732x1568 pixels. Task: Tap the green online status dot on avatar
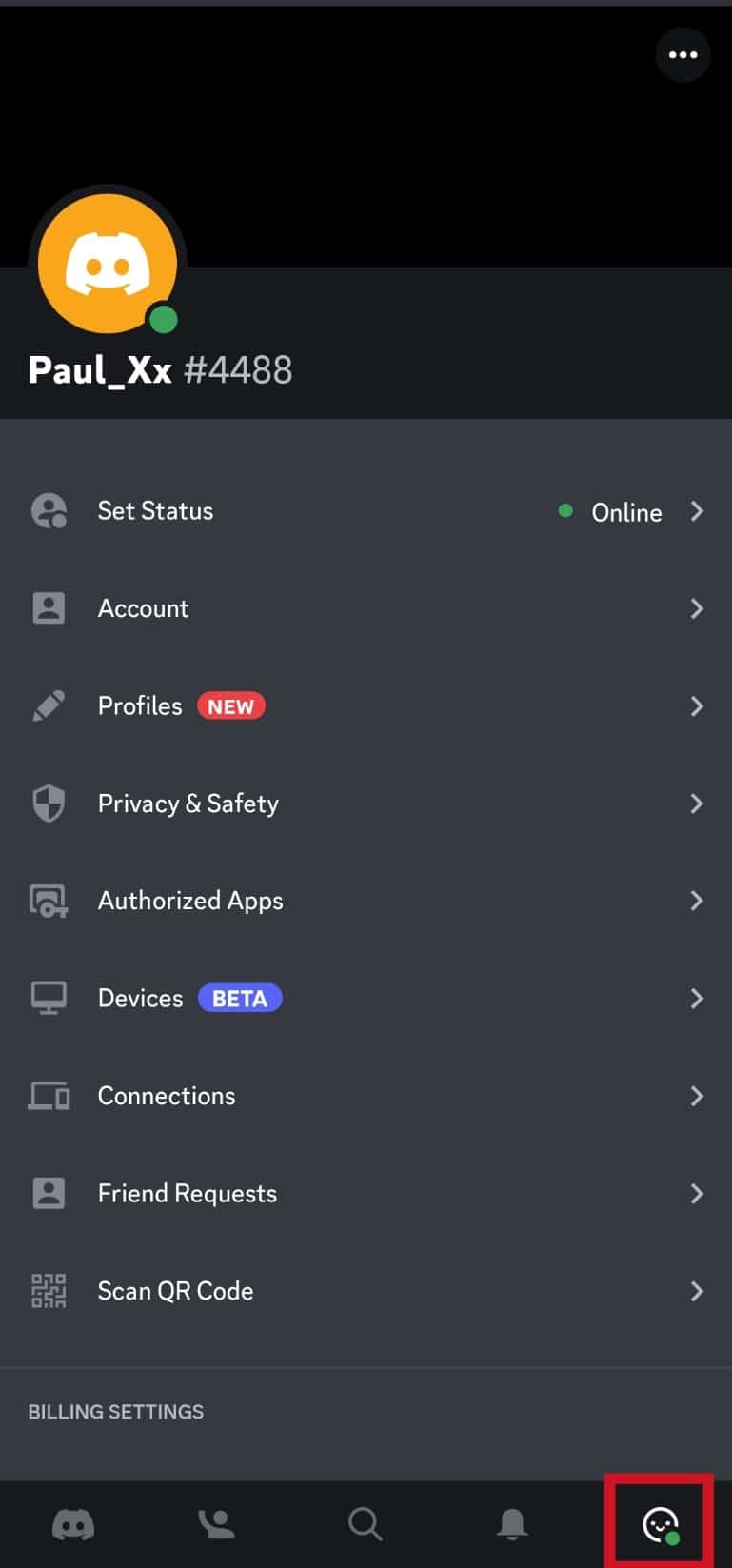point(164,320)
